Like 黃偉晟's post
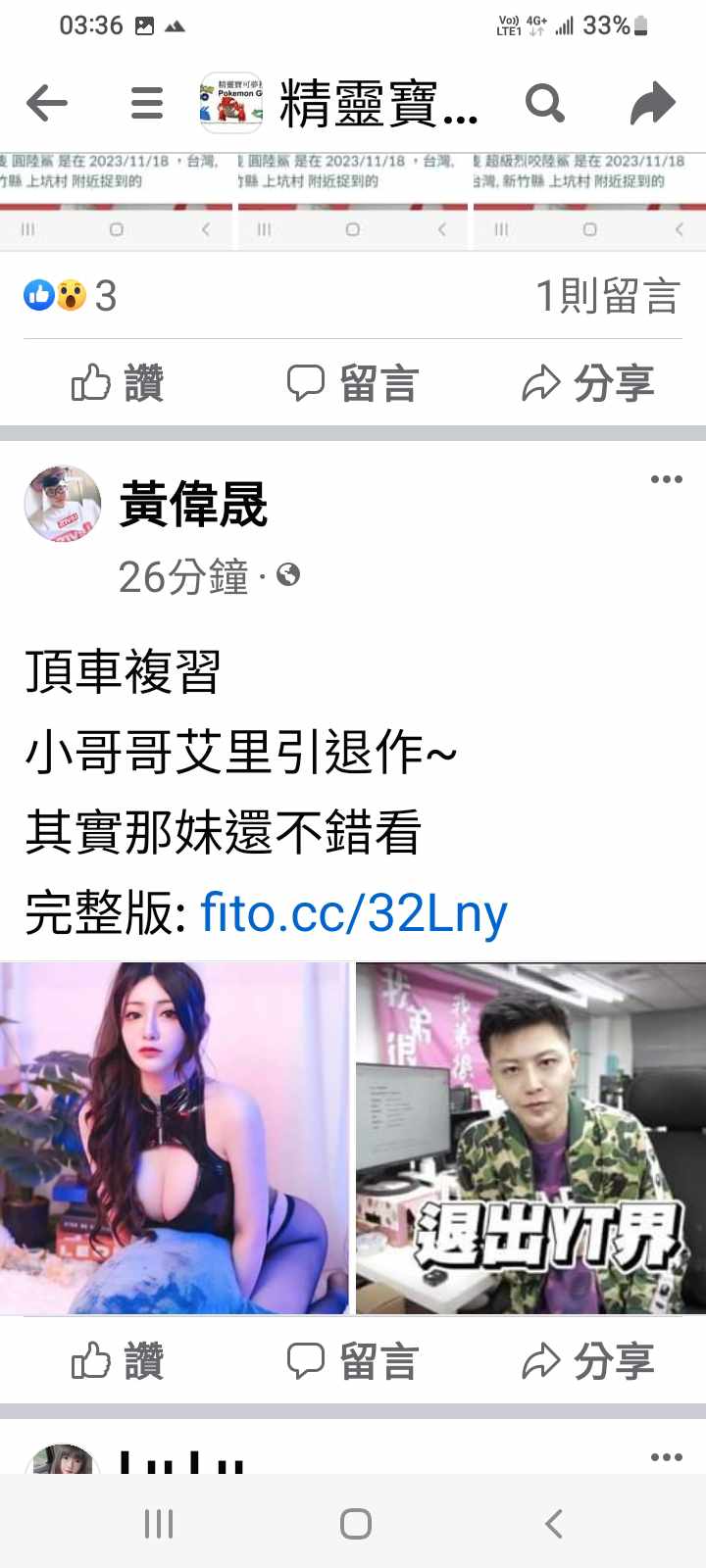706x1568 pixels. click(118, 1361)
